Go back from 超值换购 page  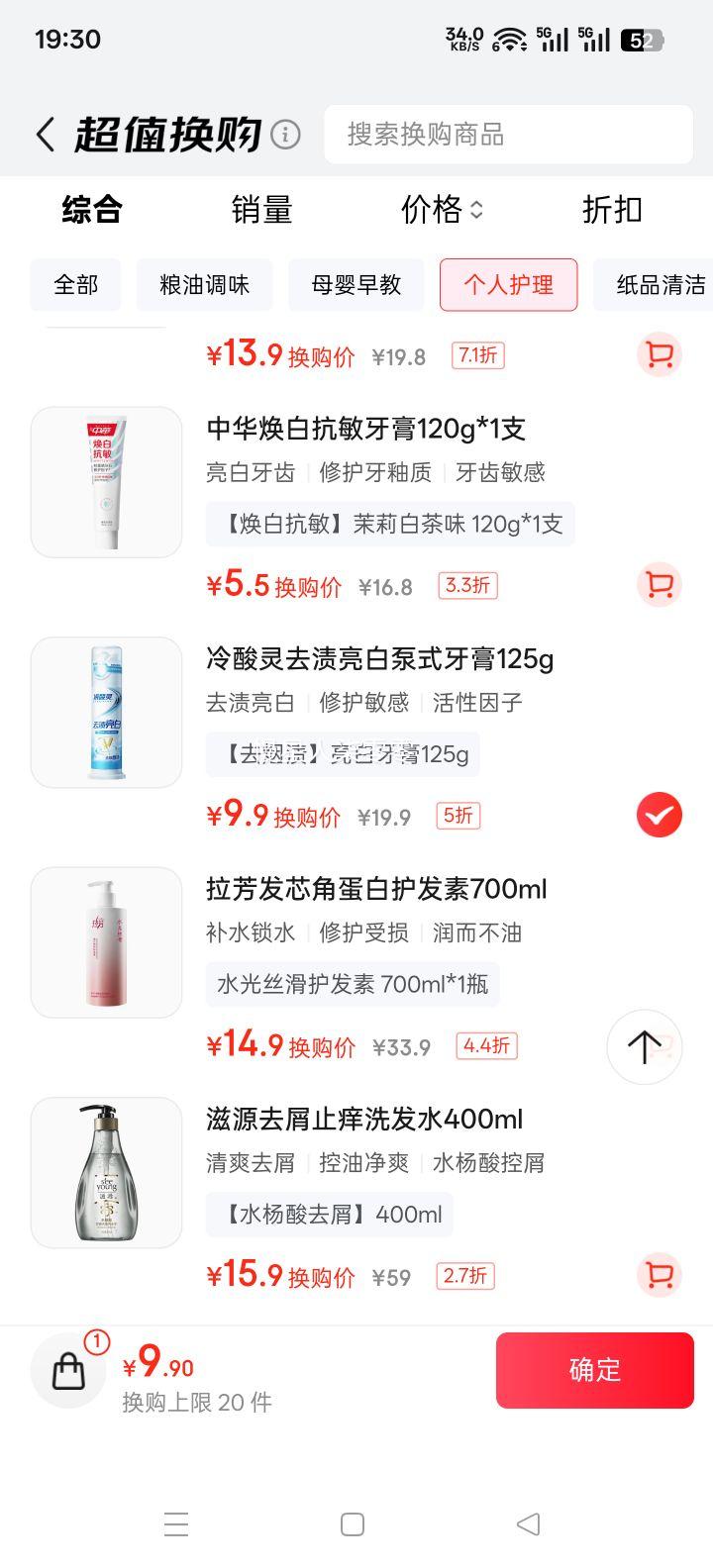[45, 135]
